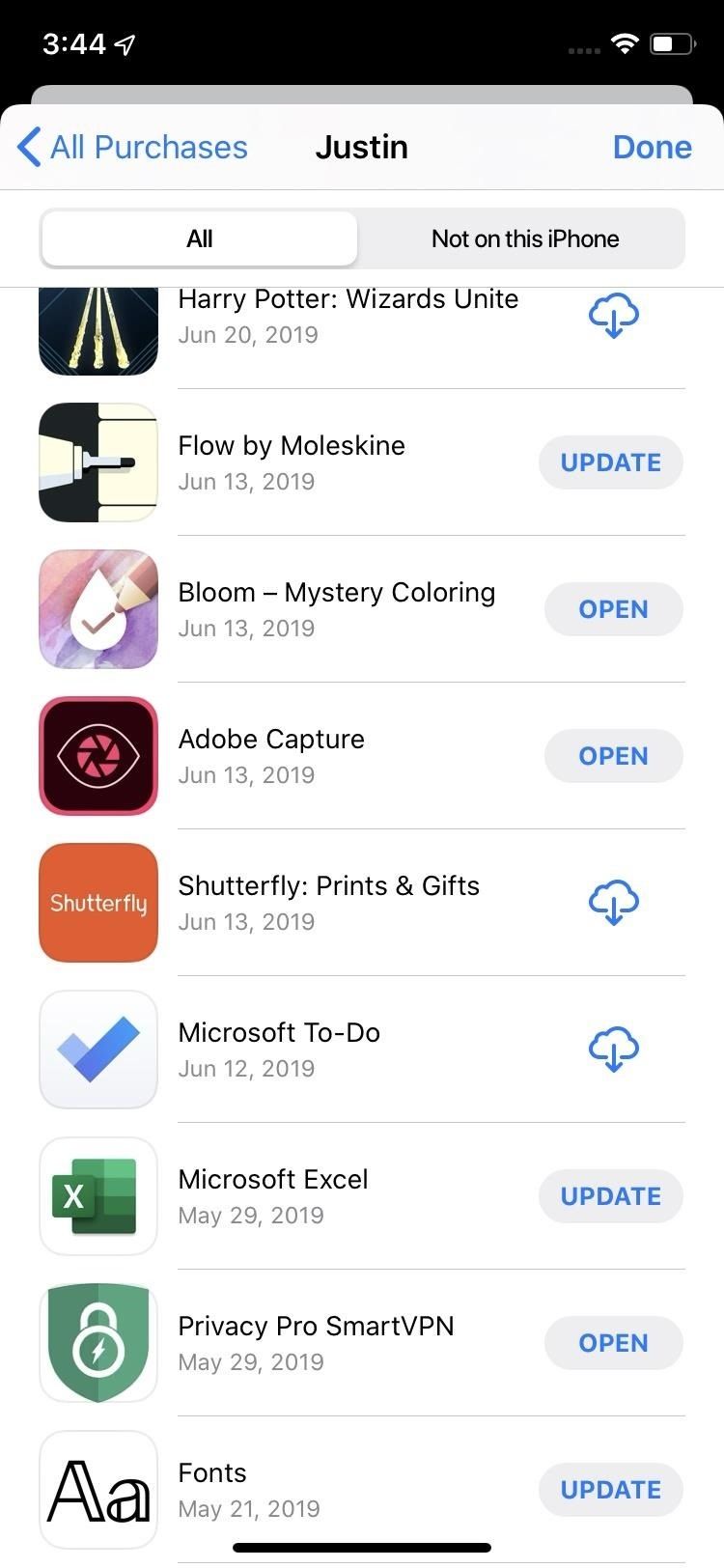This screenshot has width=724, height=1568.
Task: Tap the battery indicator in status bar
Action: coord(668,42)
